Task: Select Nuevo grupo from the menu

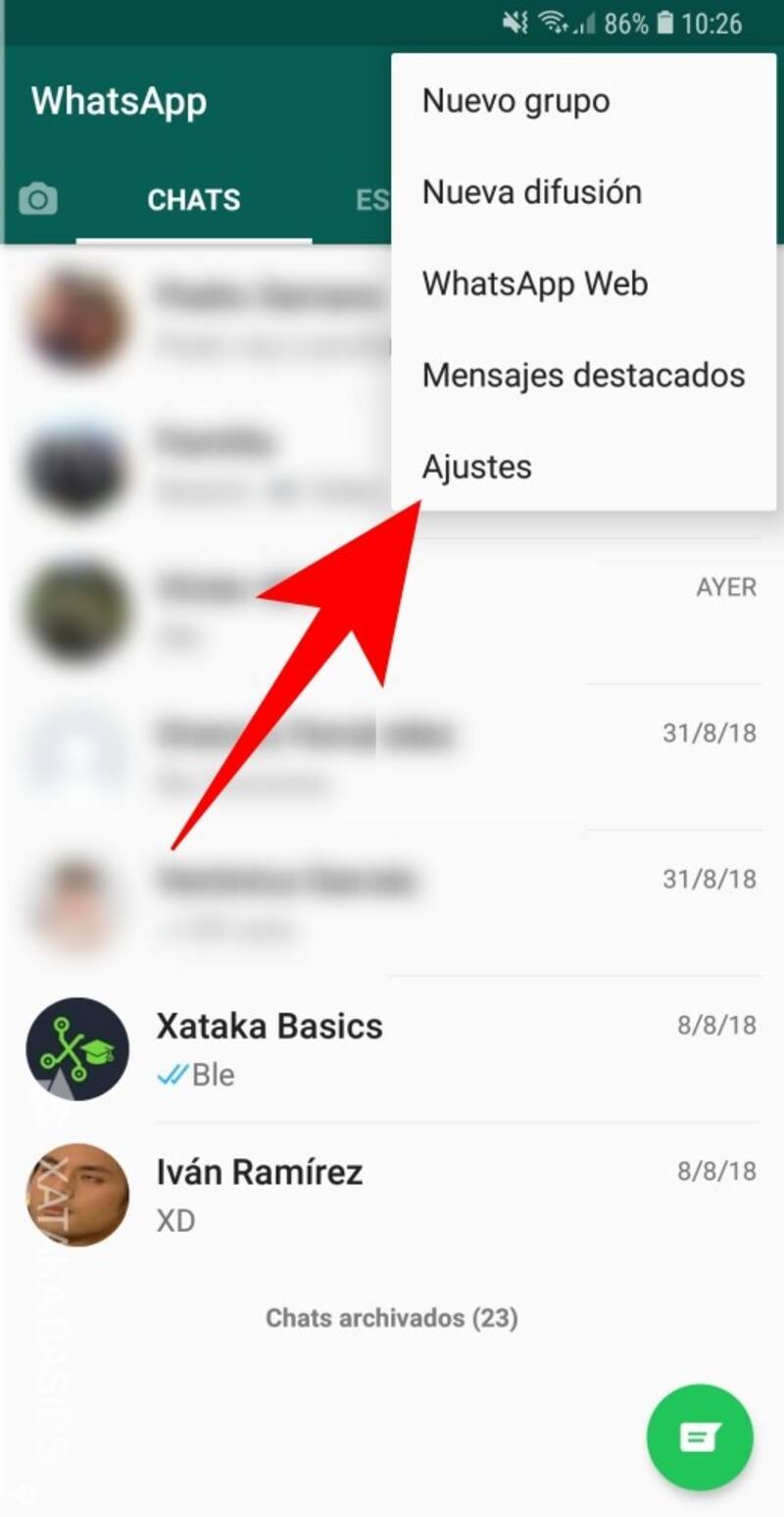Action: pyautogui.click(x=516, y=101)
